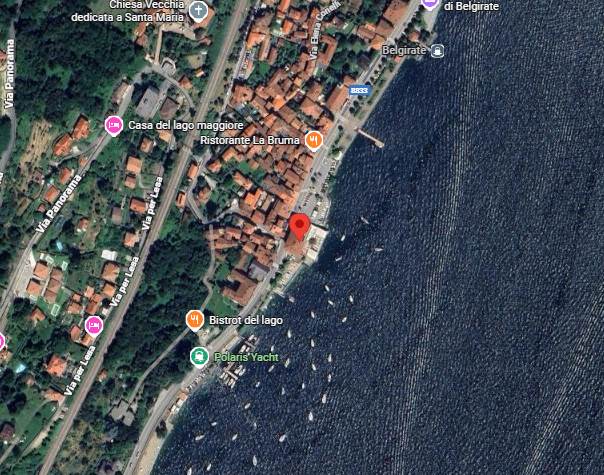Viewport: 604px width, 475px height.
Task: Tap the red dropped location pin
Action: 298,226
